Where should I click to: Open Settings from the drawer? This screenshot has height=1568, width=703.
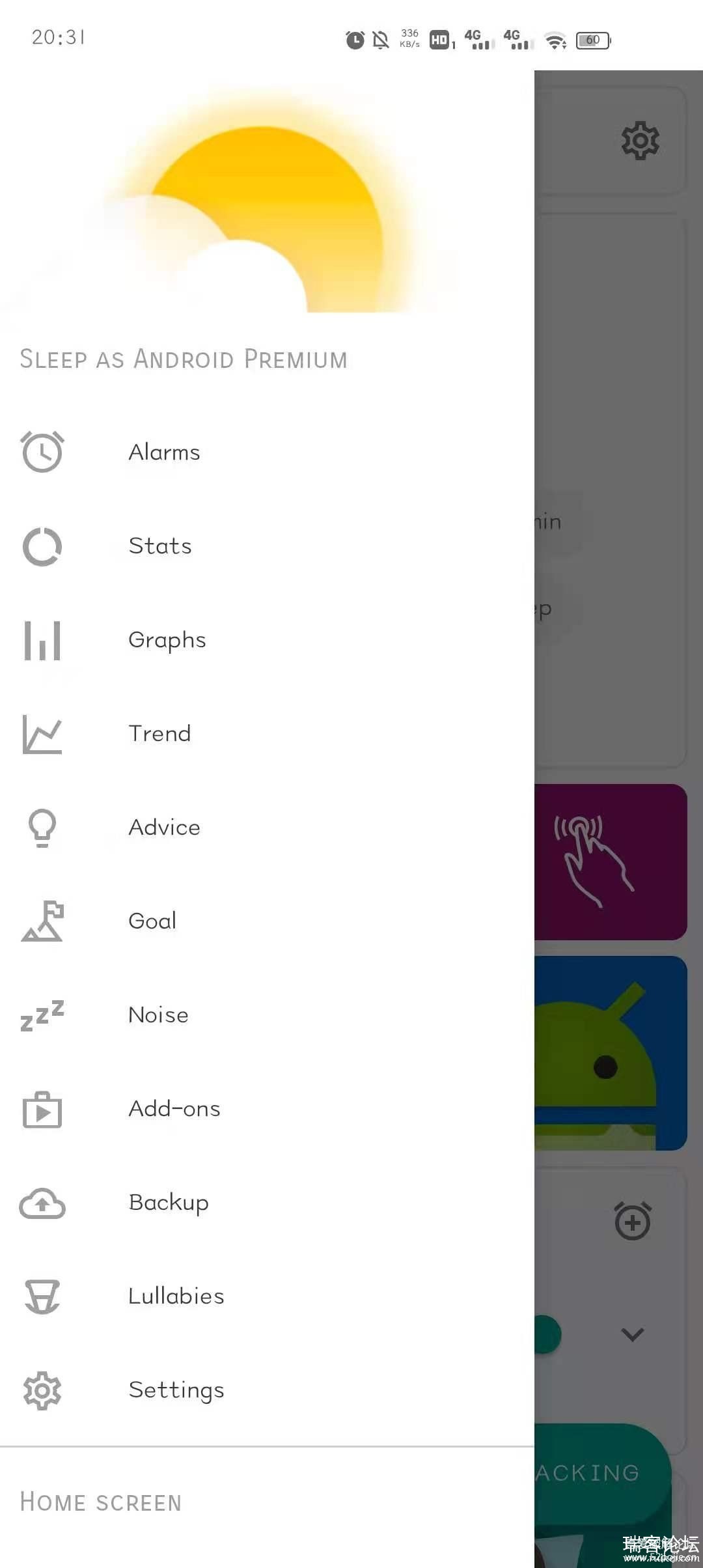point(176,1390)
